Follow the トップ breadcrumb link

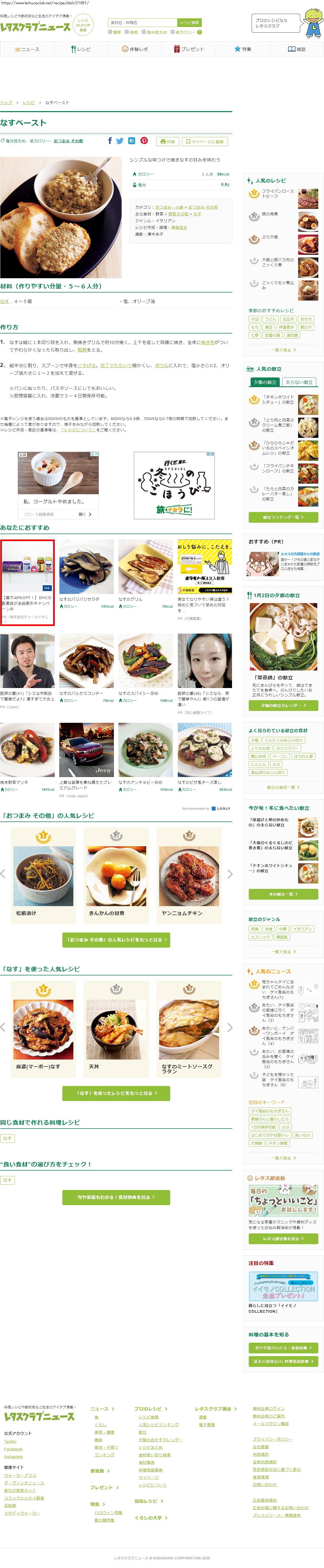coord(6,102)
